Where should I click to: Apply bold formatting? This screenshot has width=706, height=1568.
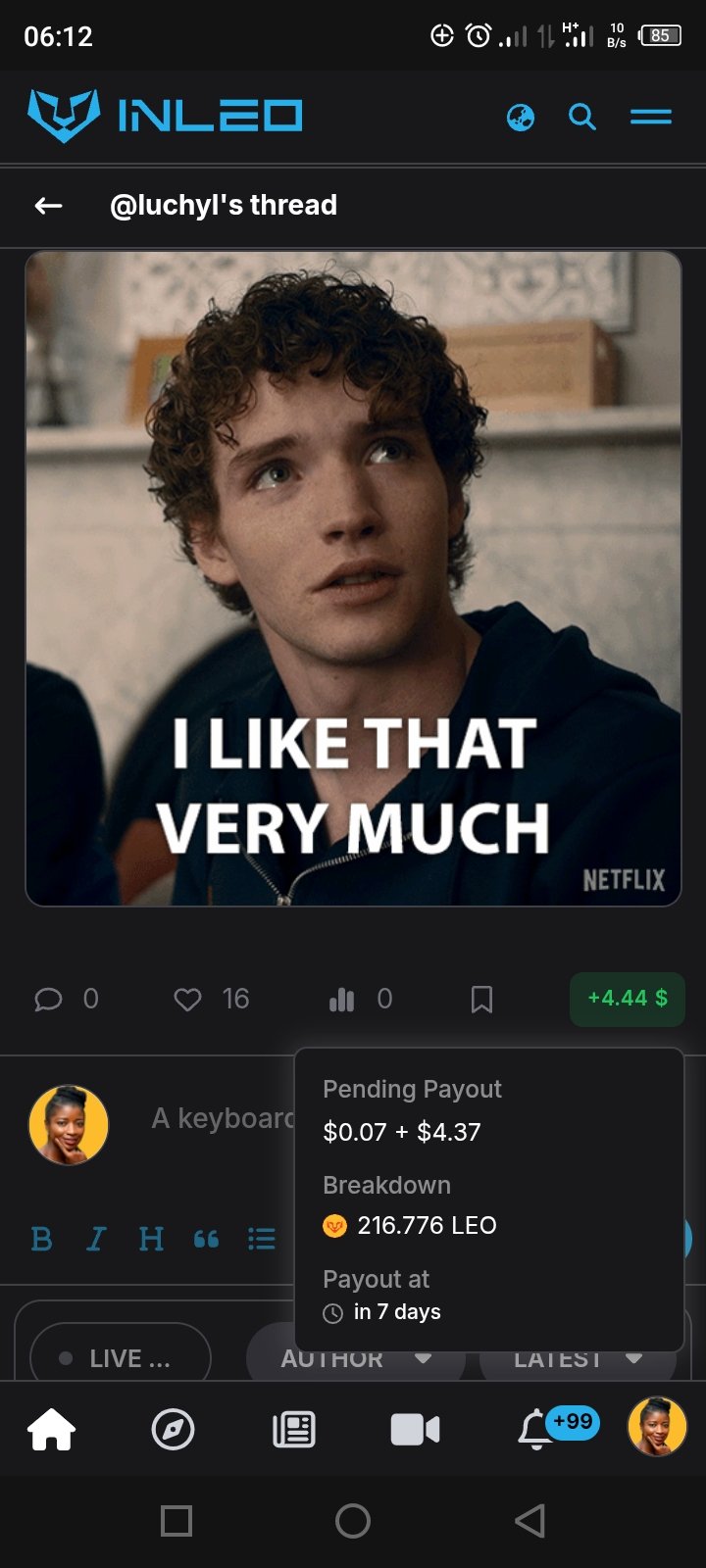[41, 1240]
